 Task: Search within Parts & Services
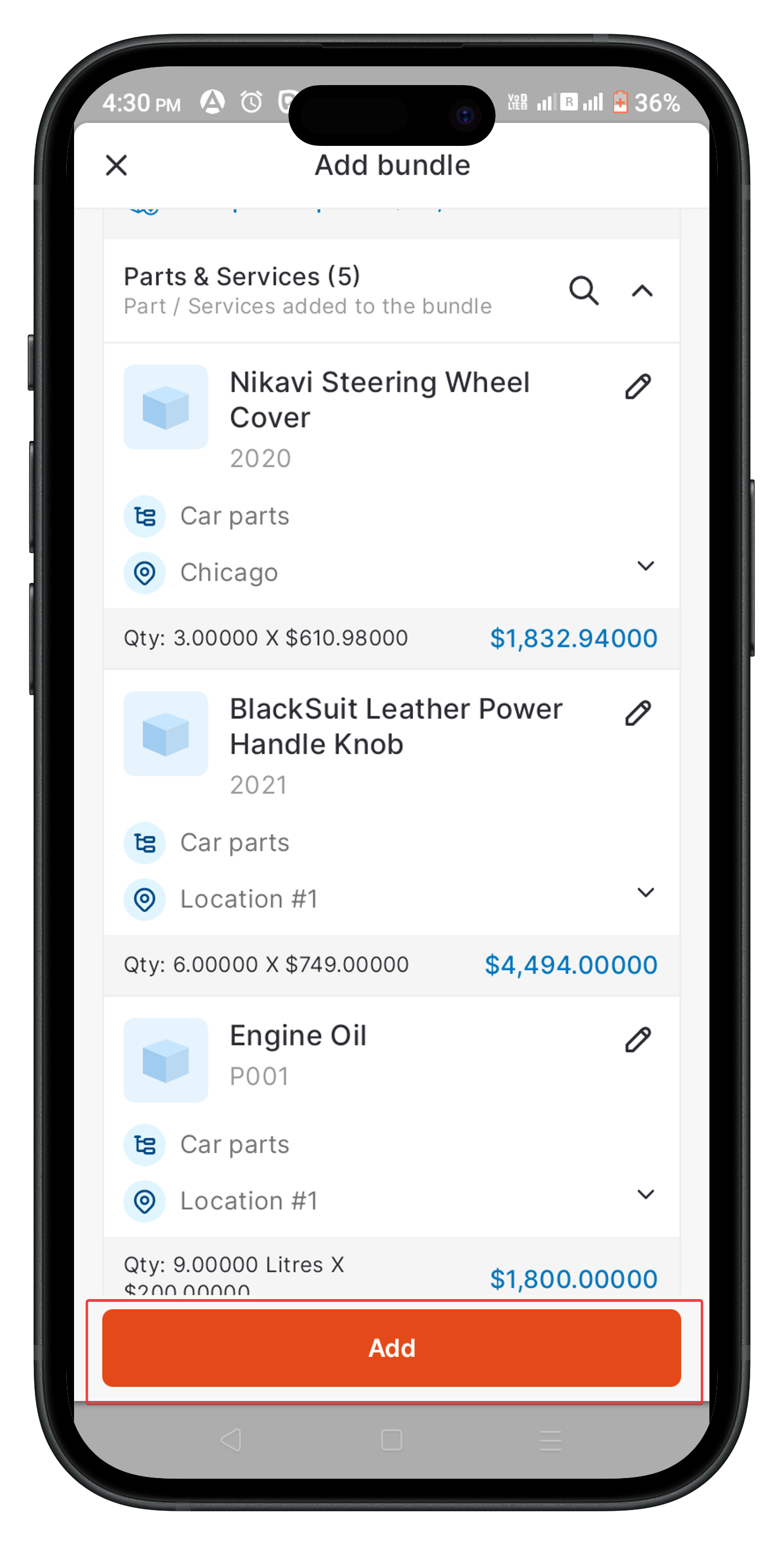pyautogui.click(x=583, y=291)
